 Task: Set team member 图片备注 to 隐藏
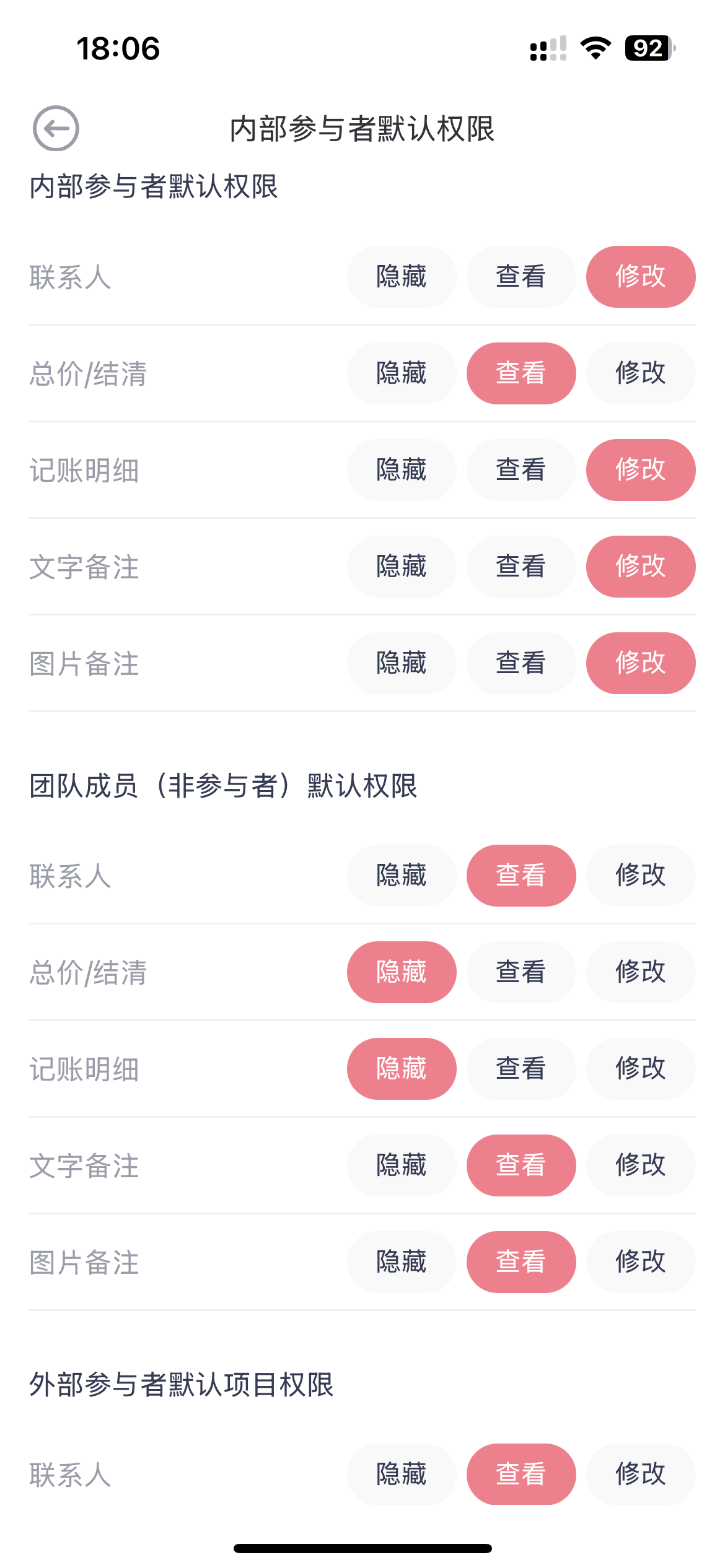pyautogui.click(x=401, y=1261)
